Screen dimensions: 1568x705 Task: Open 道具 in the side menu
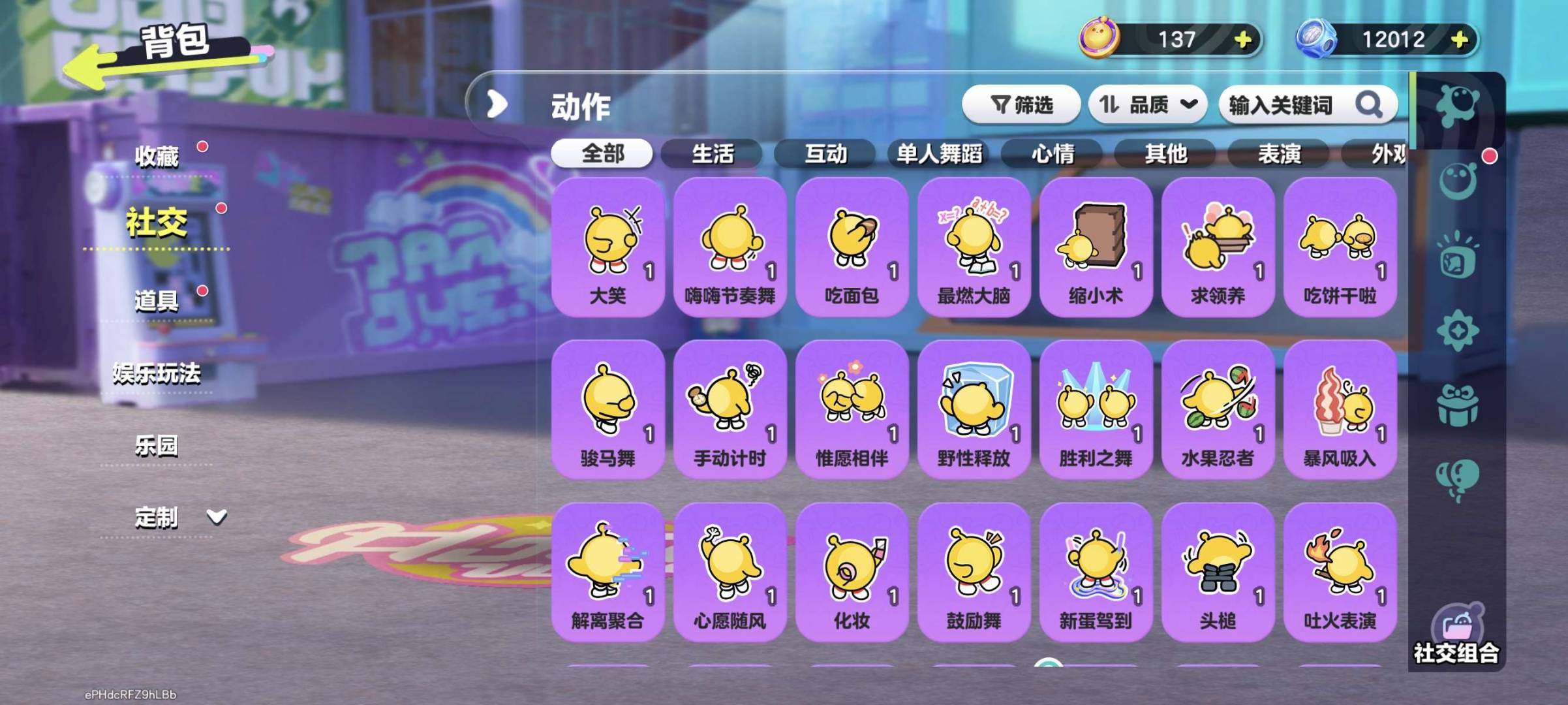(x=157, y=301)
